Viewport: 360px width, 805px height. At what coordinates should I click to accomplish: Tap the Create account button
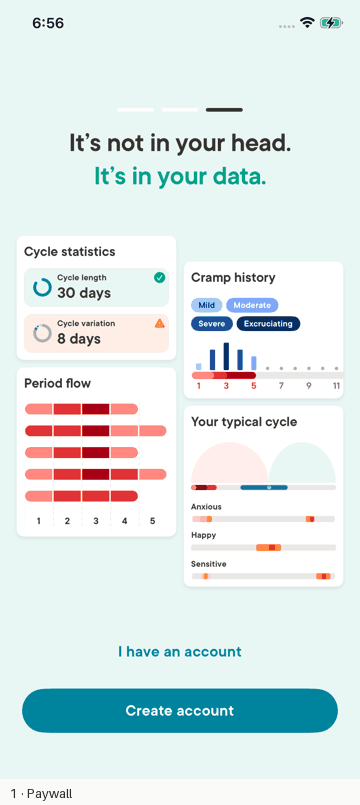(x=180, y=711)
